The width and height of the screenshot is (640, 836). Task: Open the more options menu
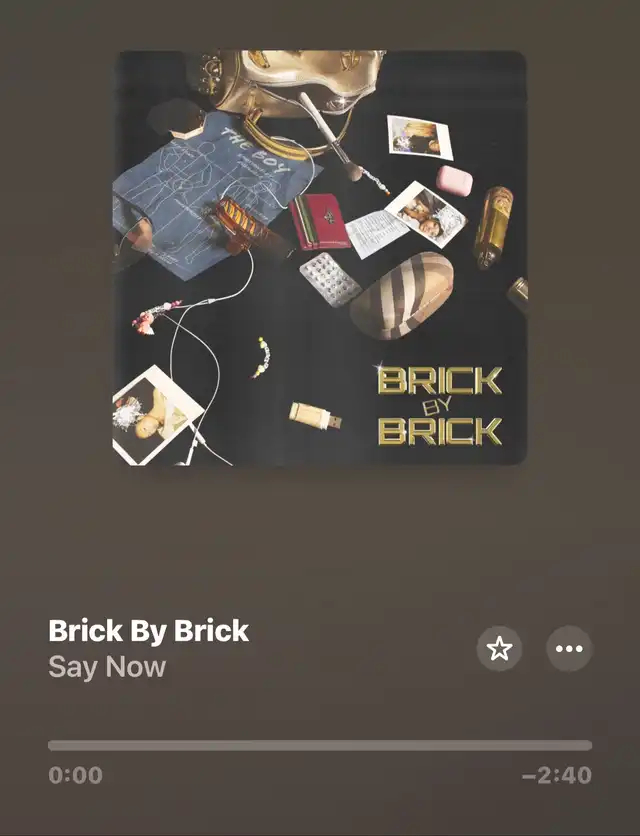click(569, 649)
